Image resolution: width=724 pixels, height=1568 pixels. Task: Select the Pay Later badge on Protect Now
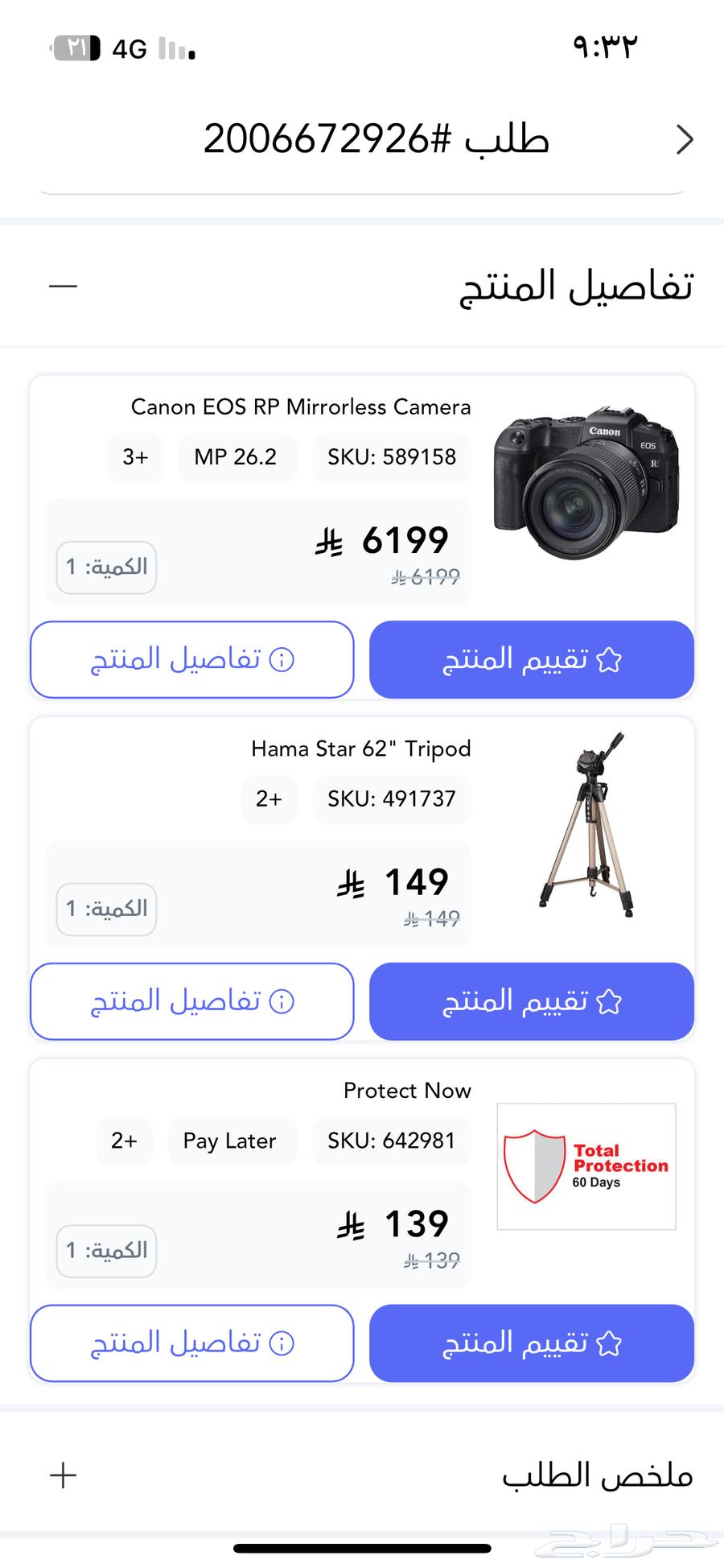click(232, 1141)
